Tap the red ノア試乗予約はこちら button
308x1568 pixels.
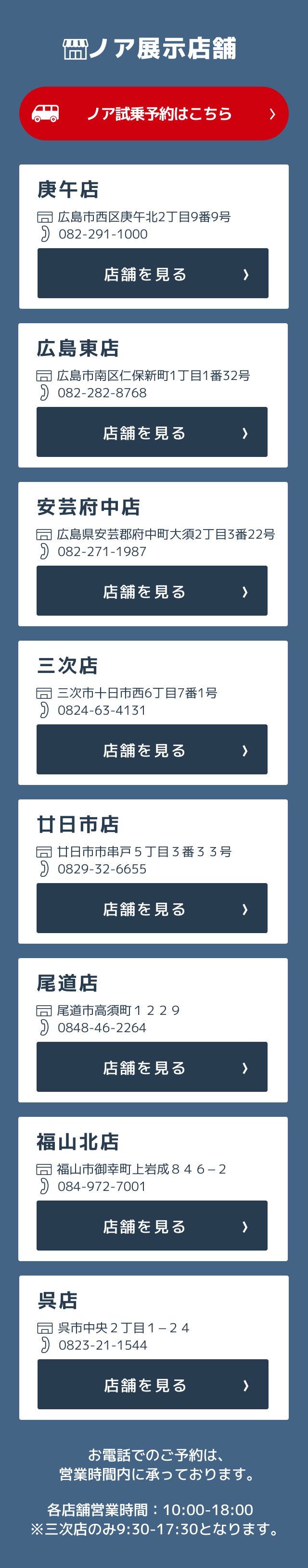[154, 114]
